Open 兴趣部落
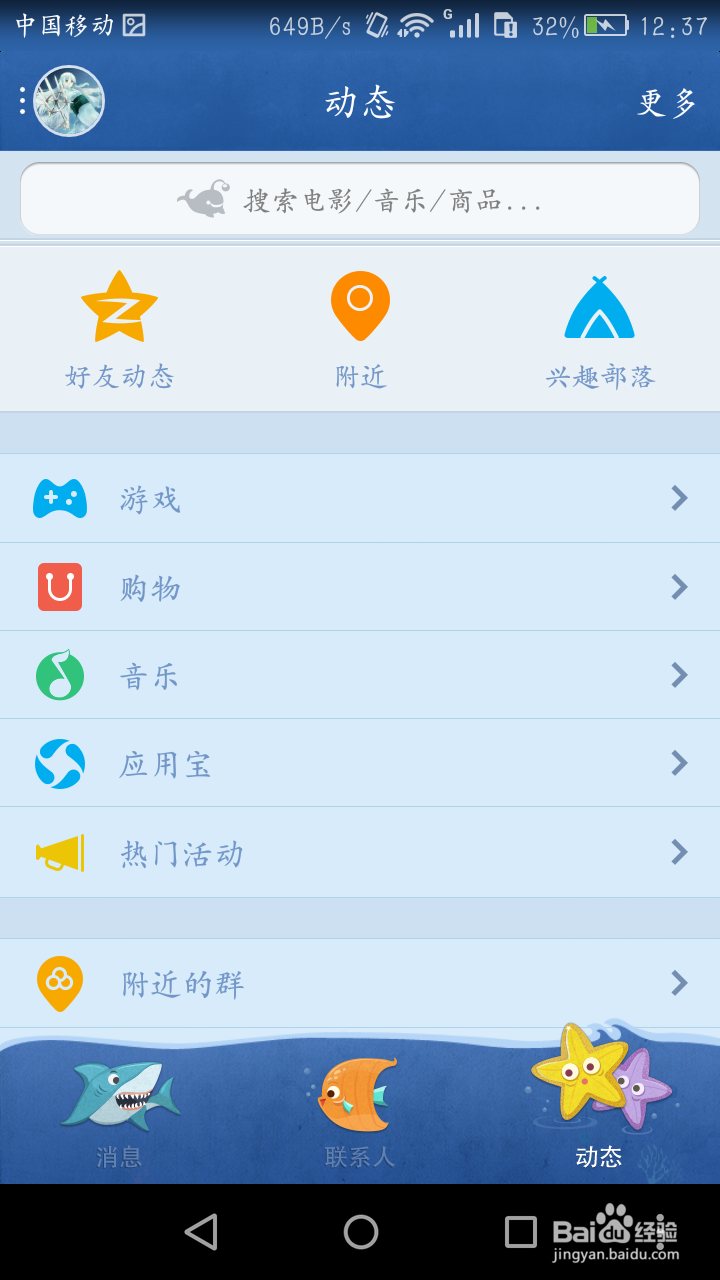Viewport: 720px width, 1280px height. tap(600, 329)
